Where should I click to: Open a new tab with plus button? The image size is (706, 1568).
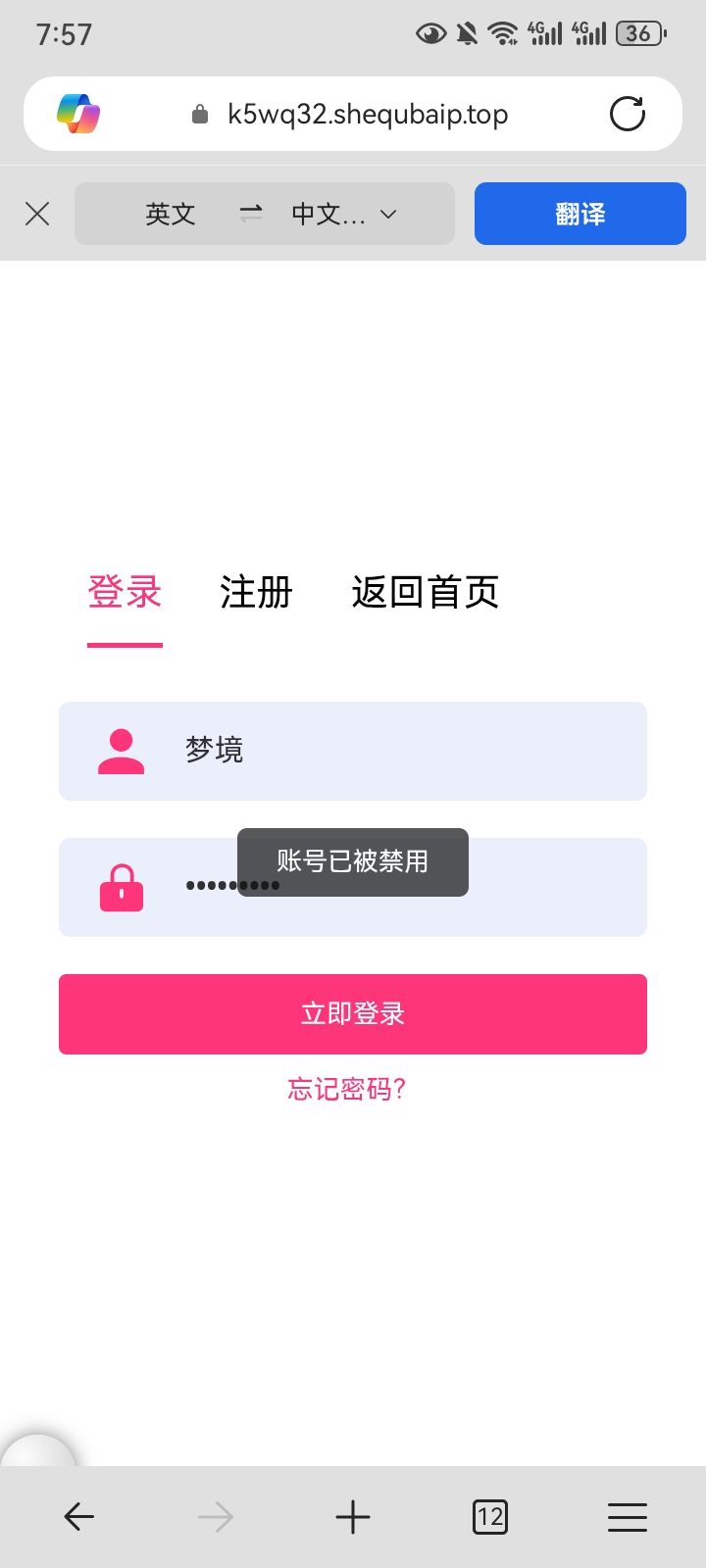(x=353, y=1517)
